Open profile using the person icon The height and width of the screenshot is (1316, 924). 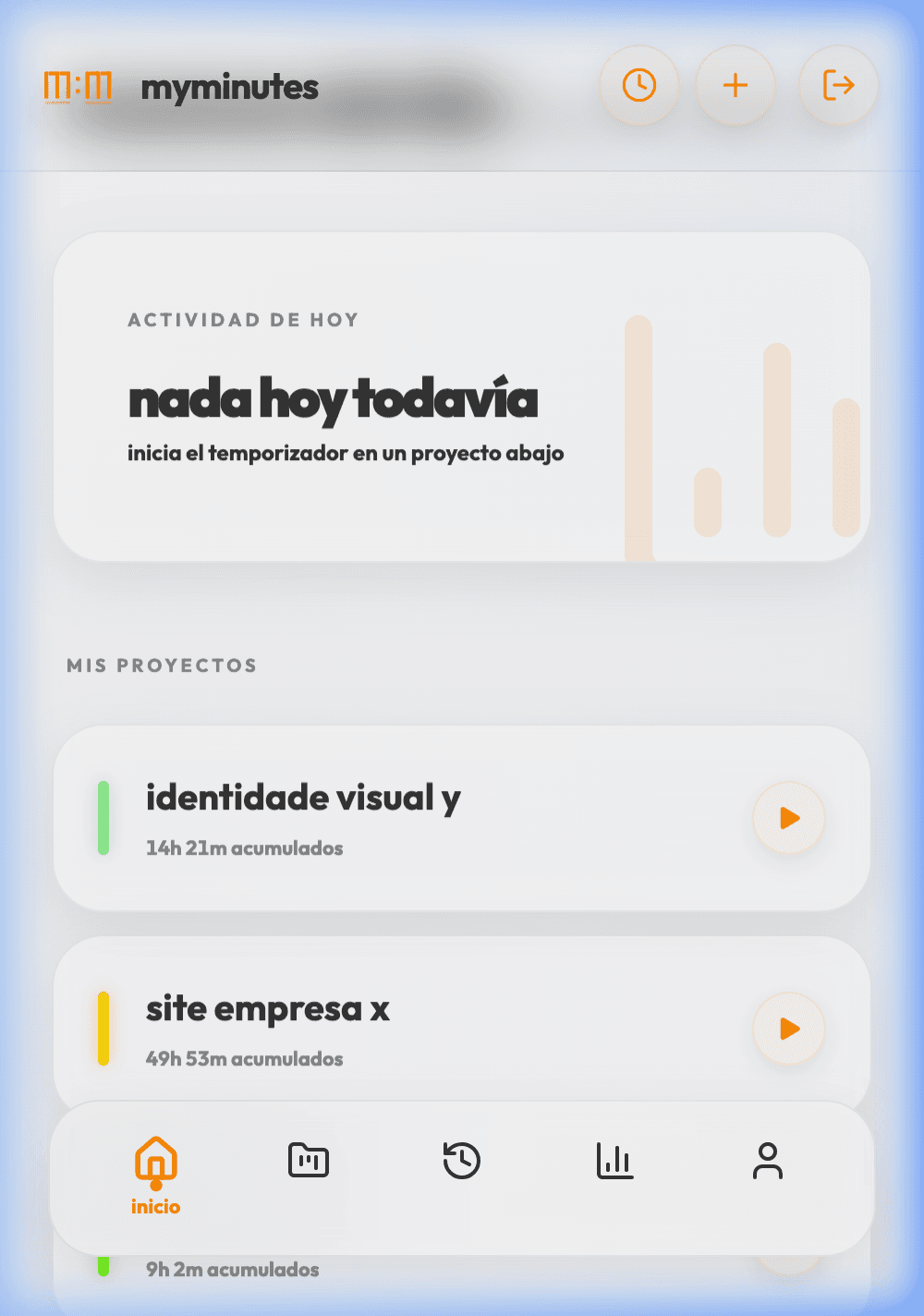769,1161
